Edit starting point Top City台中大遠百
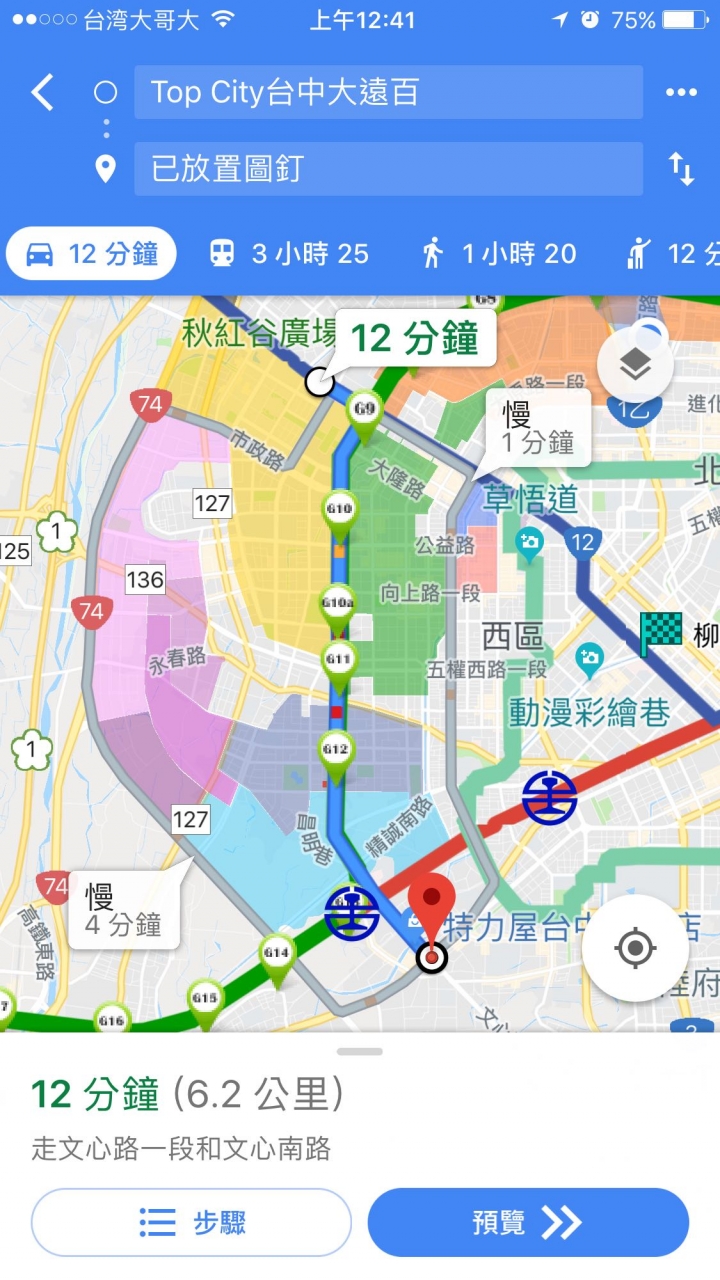The height and width of the screenshot is (1280, 720). point(388,93)
